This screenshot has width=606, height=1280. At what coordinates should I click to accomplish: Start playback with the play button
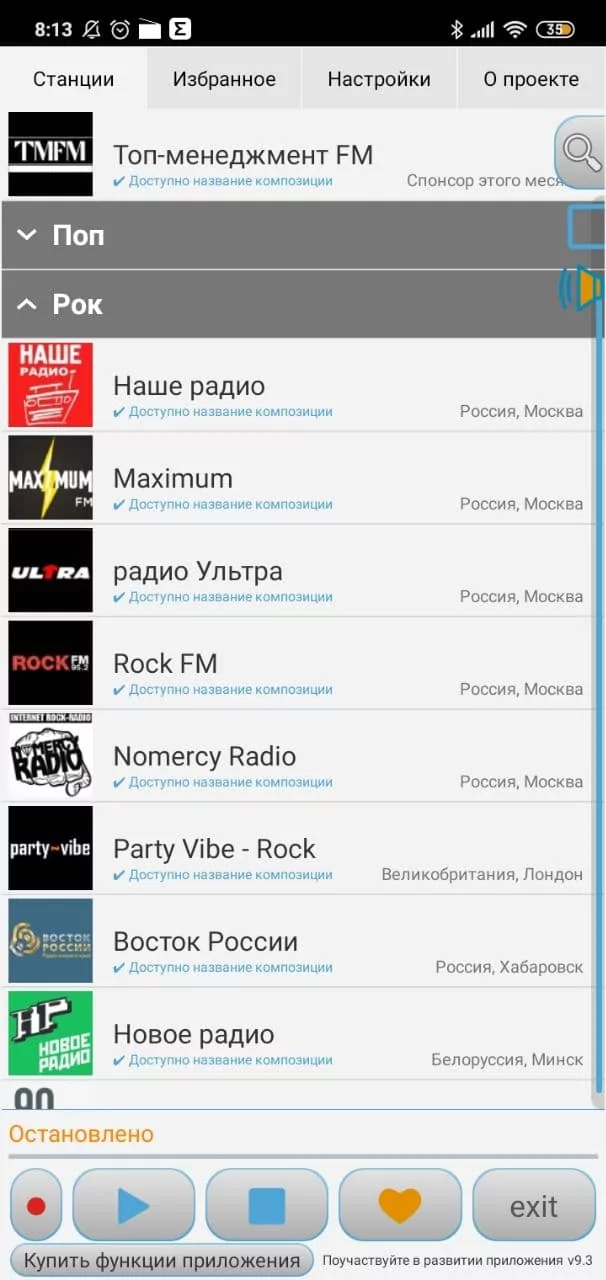[133, 1206]
